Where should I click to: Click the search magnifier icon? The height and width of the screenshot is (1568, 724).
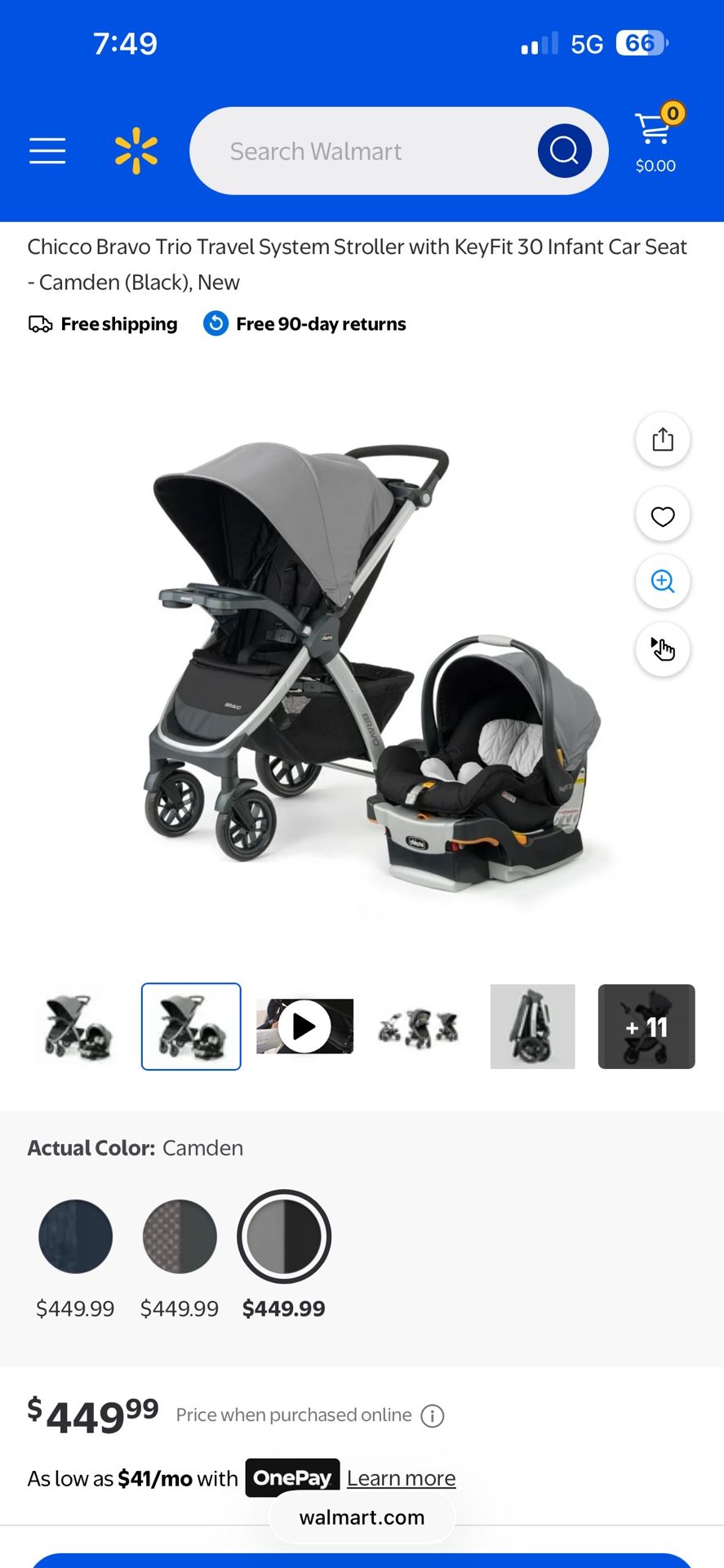(565, 150)
